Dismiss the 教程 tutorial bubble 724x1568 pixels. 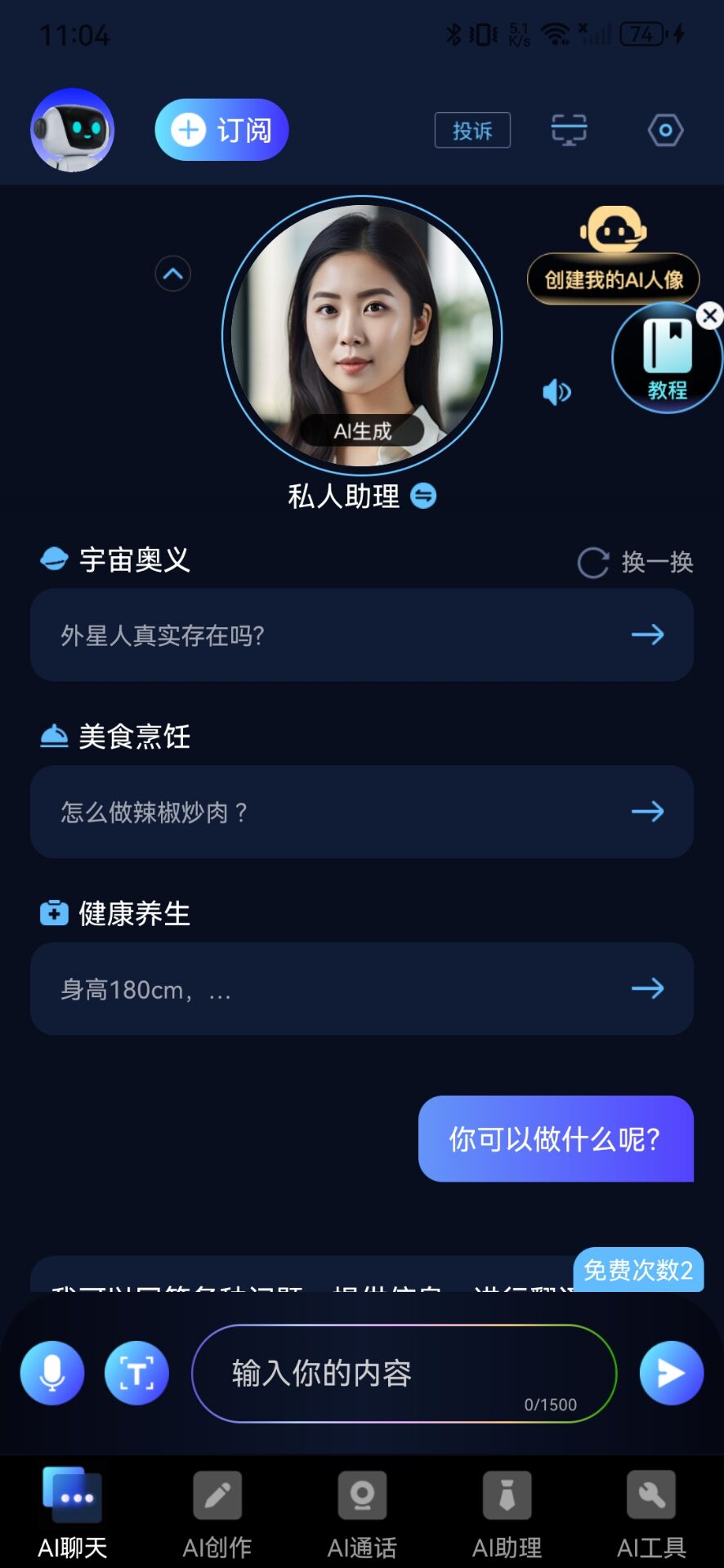tap(709, 315)
